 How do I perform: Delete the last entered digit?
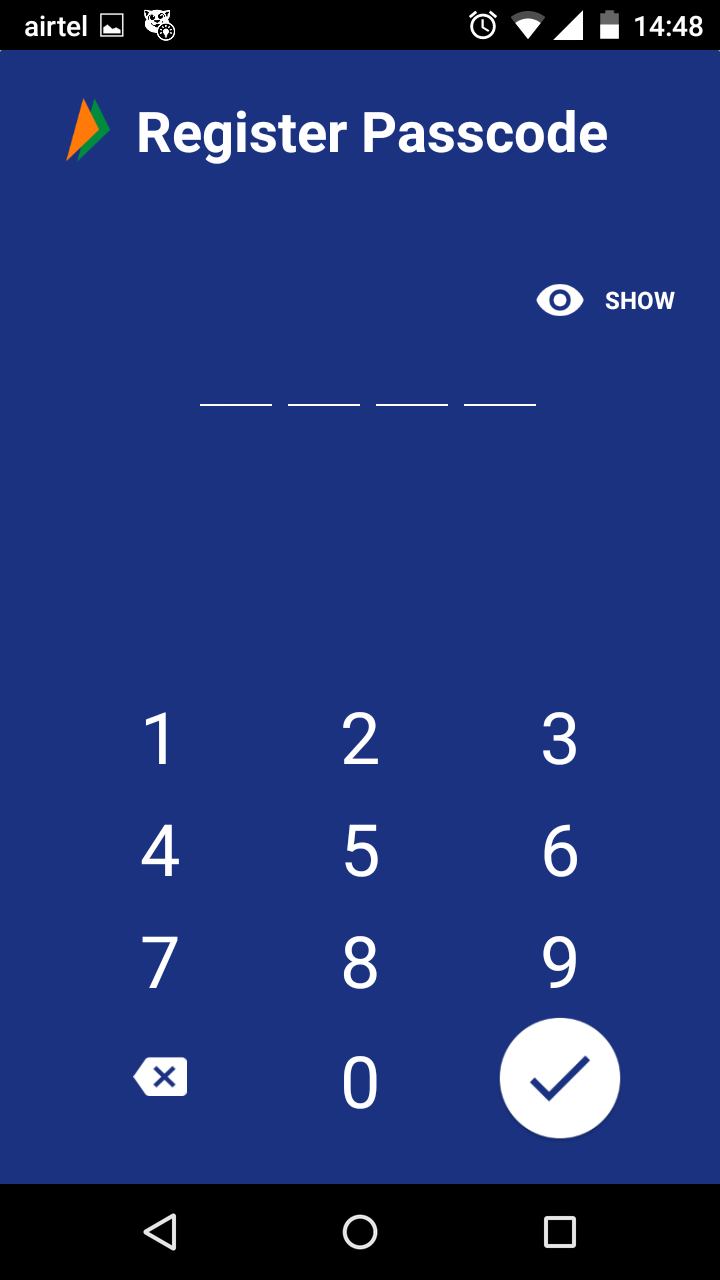click(x=160, y=1077)
